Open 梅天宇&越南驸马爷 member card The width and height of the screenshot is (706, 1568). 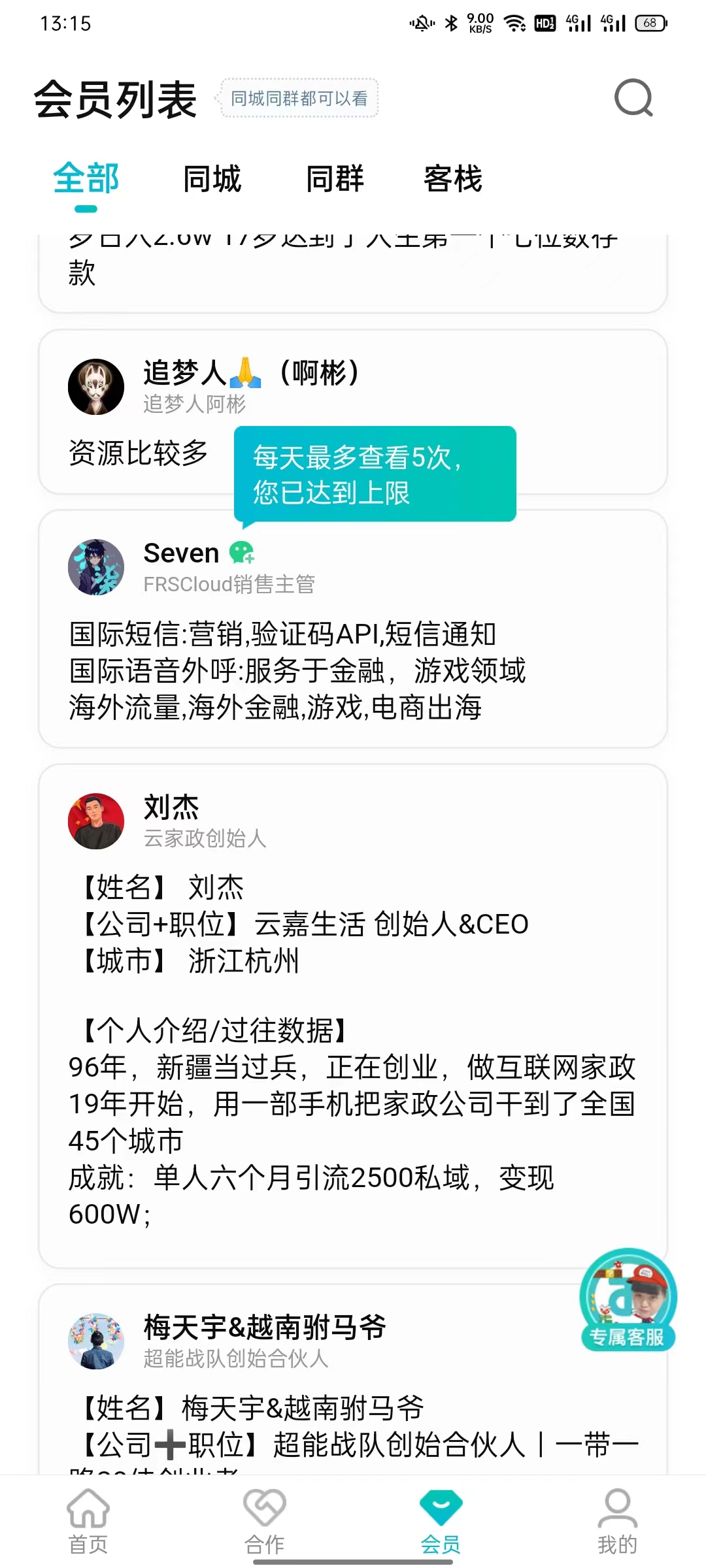pyautogui.click(x=353, y=1379)
